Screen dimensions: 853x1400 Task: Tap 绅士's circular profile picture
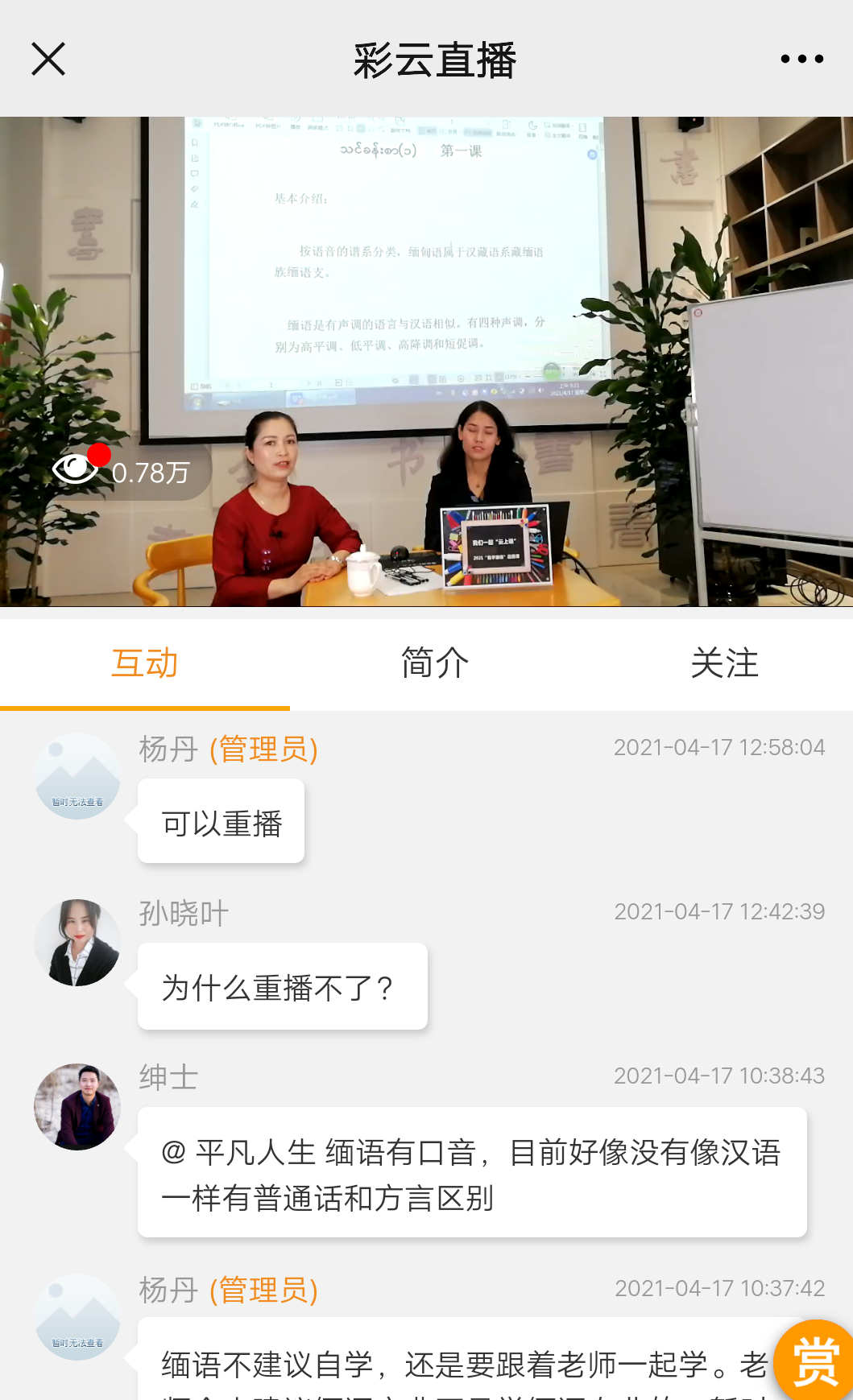coord(77,1105)
